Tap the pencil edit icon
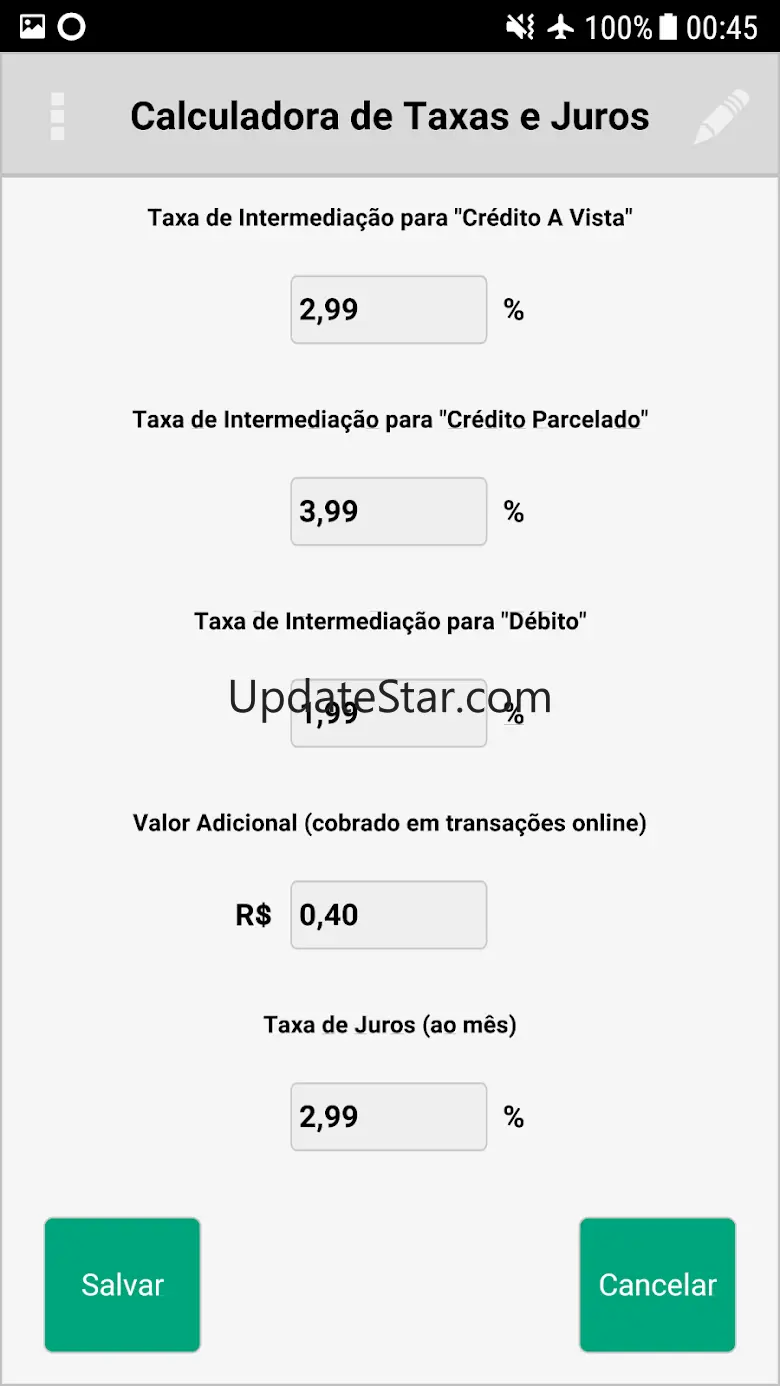Image resolution: width=780 pixels, height=1386 pixels. [721, 117]
